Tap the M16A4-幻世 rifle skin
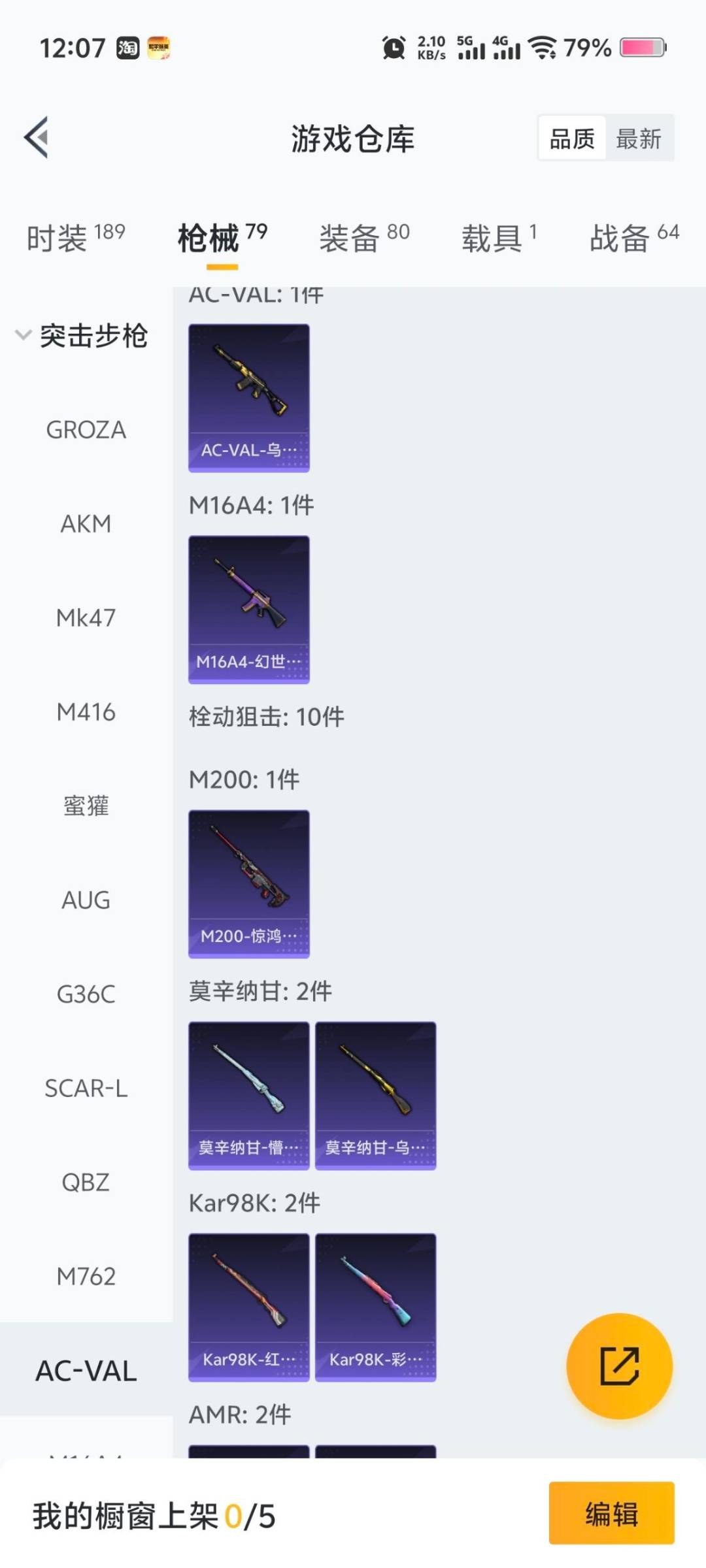The width and height of the screenshot is (706, 1568). [248, 609]
